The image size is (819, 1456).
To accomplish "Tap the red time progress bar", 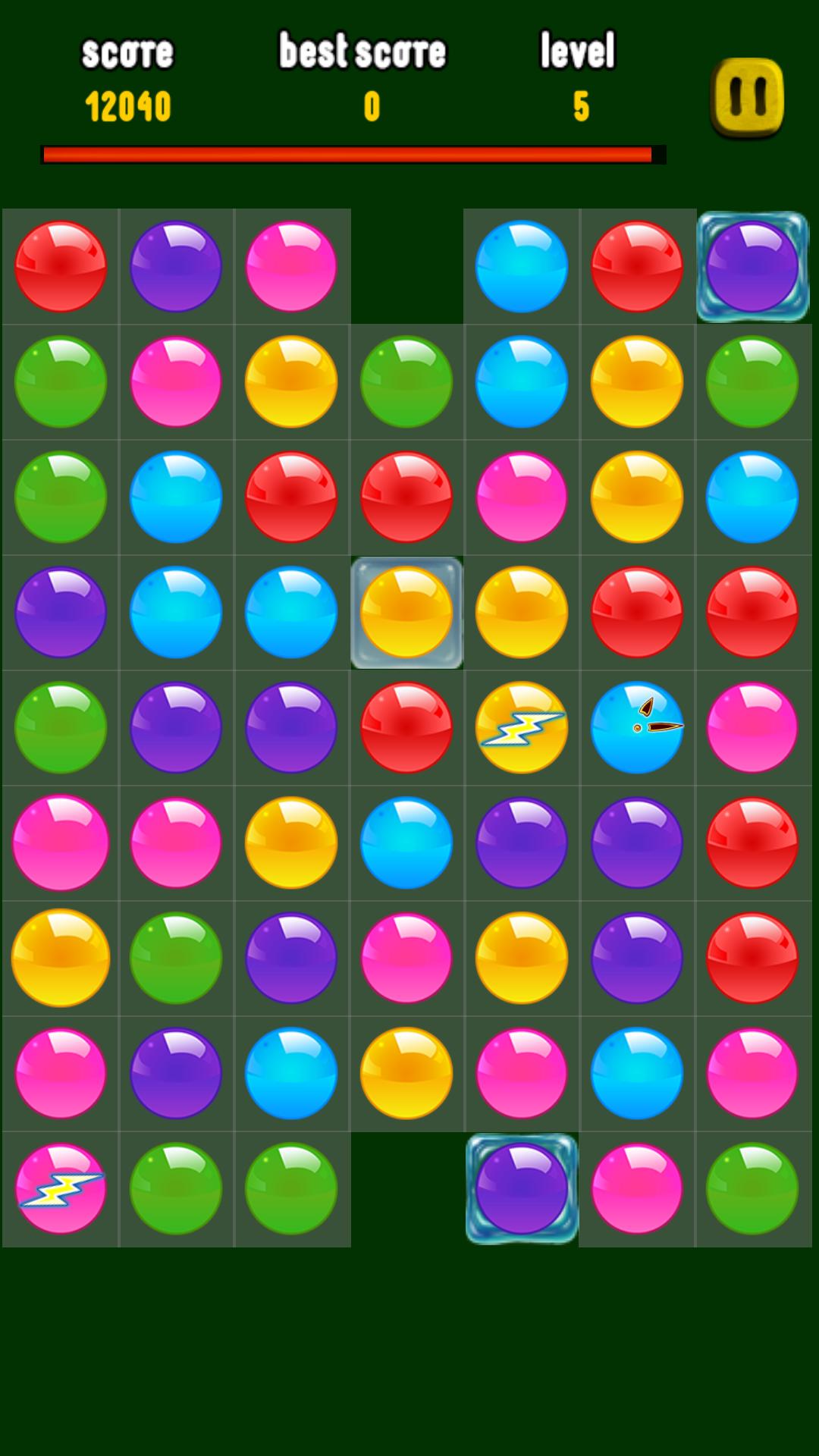I will click(349, 153).
